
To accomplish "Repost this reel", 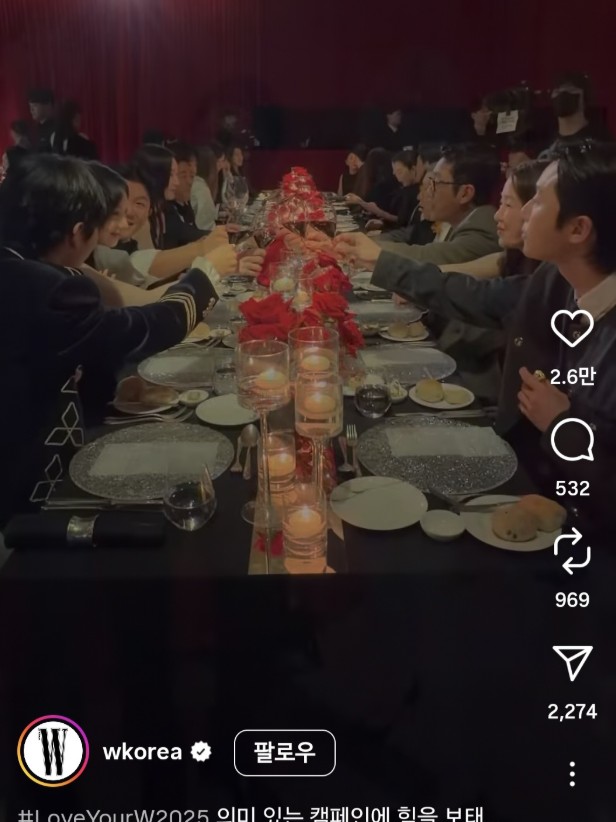I will click(572, 551).
